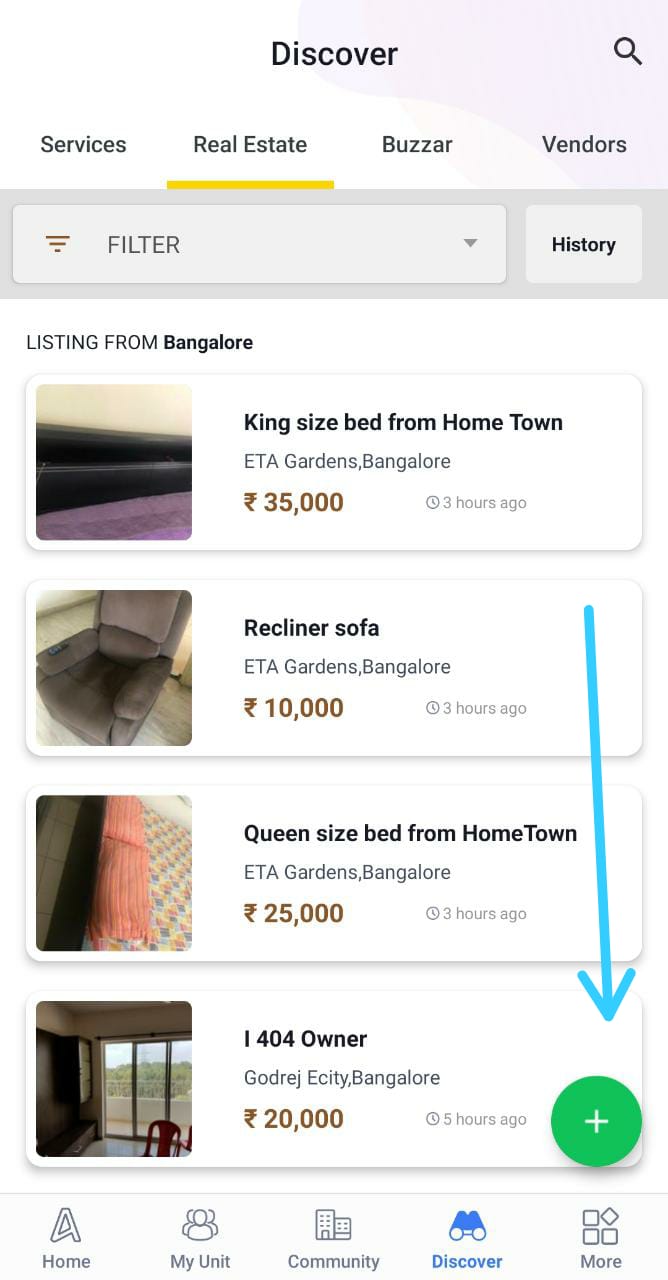The height and width of the screenshot is (1280, 668).
Task: Switch to the Services tab
Action: click(83, 144)
